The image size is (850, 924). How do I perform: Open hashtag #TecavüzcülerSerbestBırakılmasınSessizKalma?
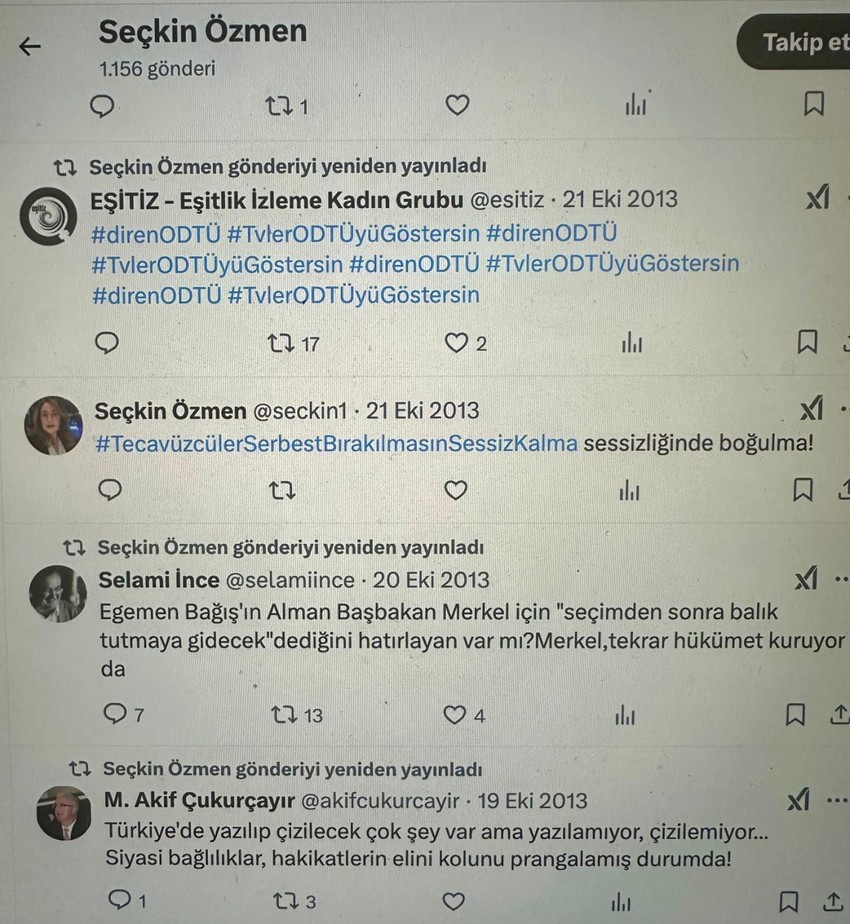[335, 442]
